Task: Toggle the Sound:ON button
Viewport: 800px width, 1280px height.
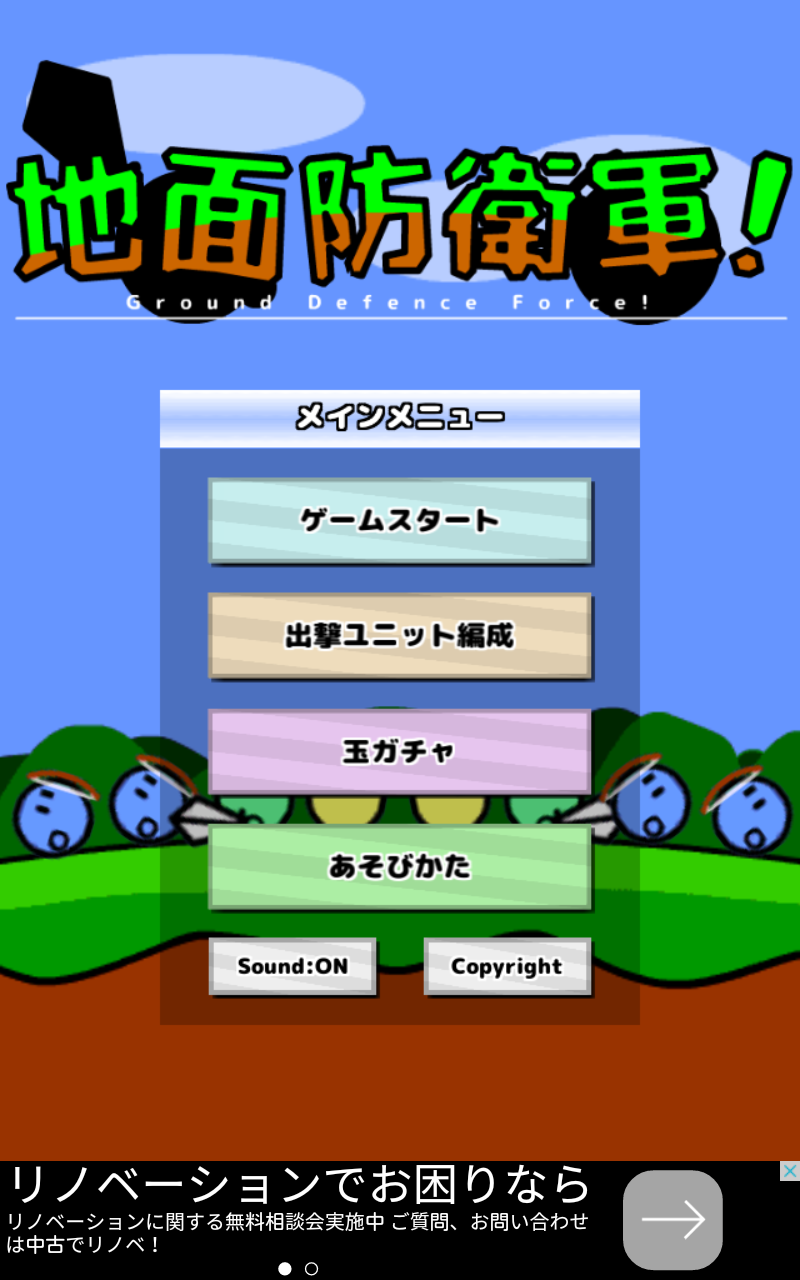Action: point(292,966)
